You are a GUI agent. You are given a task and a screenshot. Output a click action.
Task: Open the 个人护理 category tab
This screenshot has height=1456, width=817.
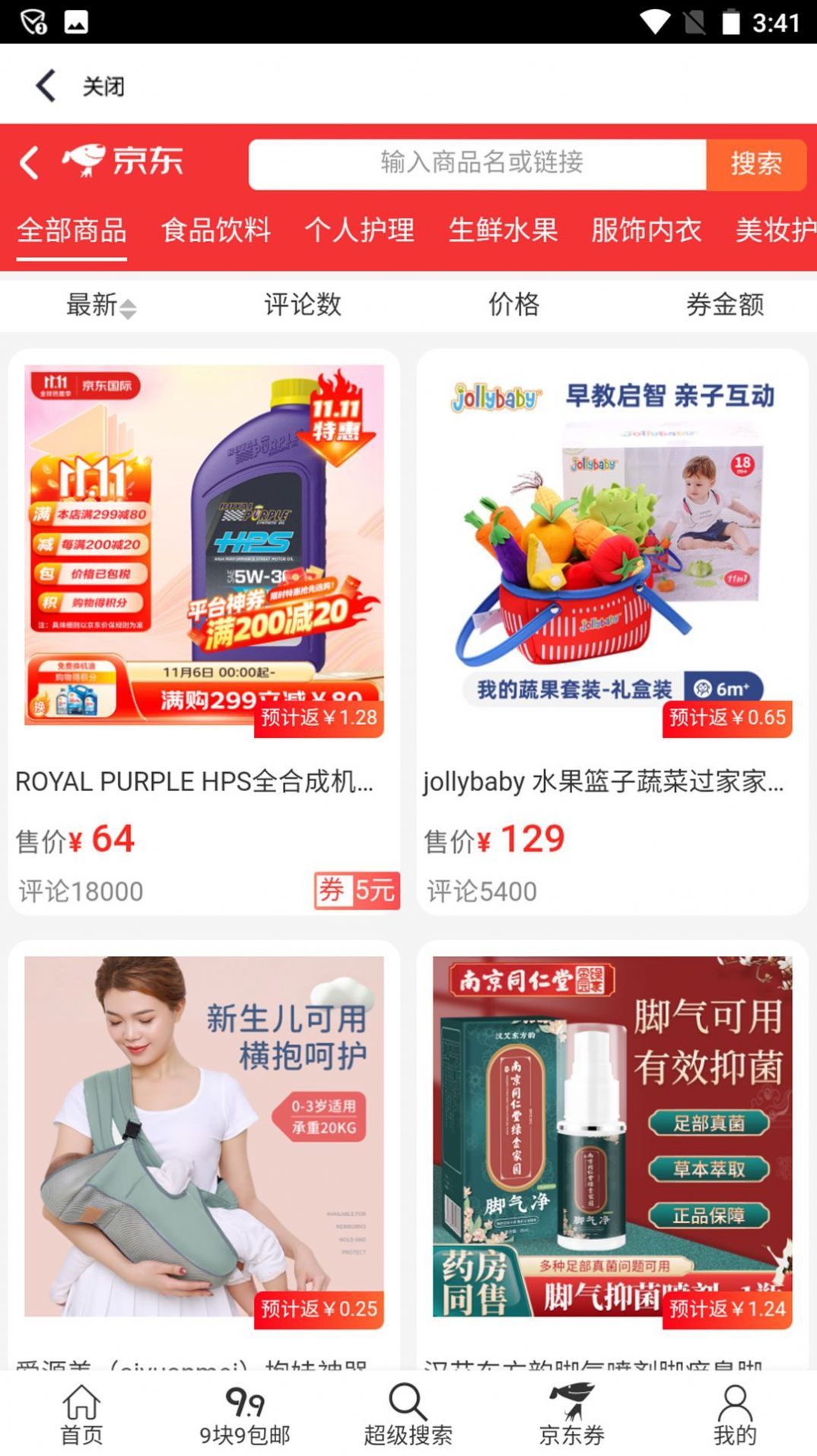pyautogui.click(x=359, y=230)
